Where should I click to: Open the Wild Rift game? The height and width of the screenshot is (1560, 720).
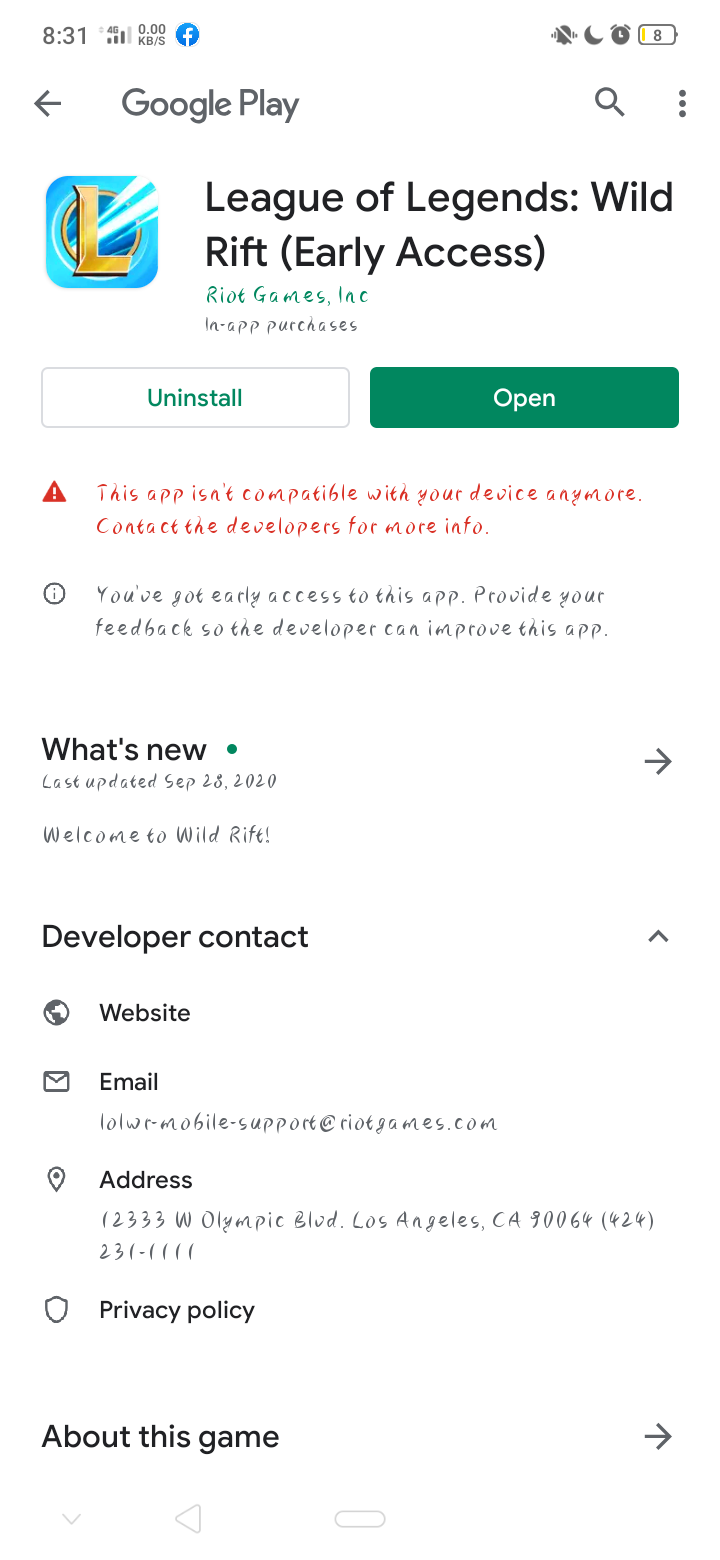524,398
